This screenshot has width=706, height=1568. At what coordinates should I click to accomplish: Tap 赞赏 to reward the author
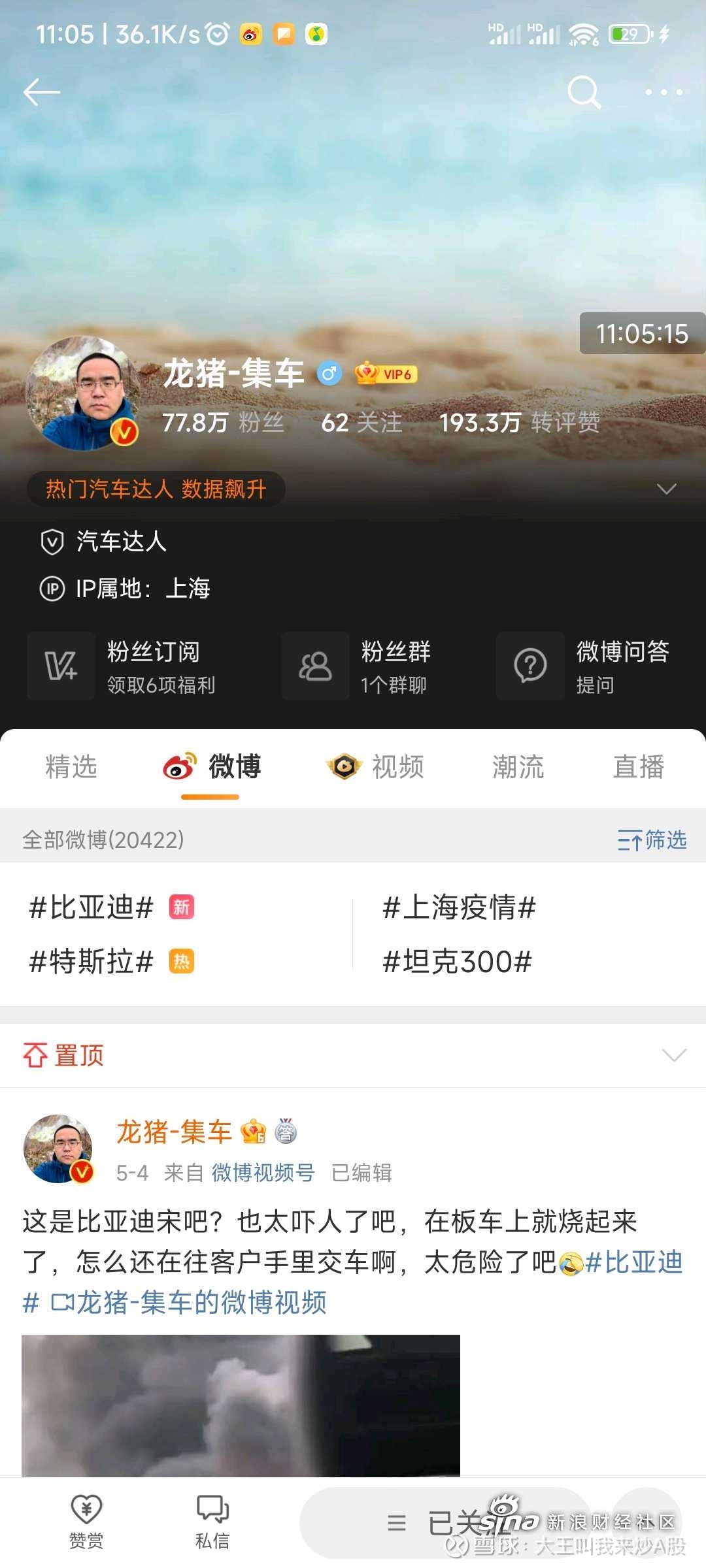pyautogui.click(x=86, y=1521)
